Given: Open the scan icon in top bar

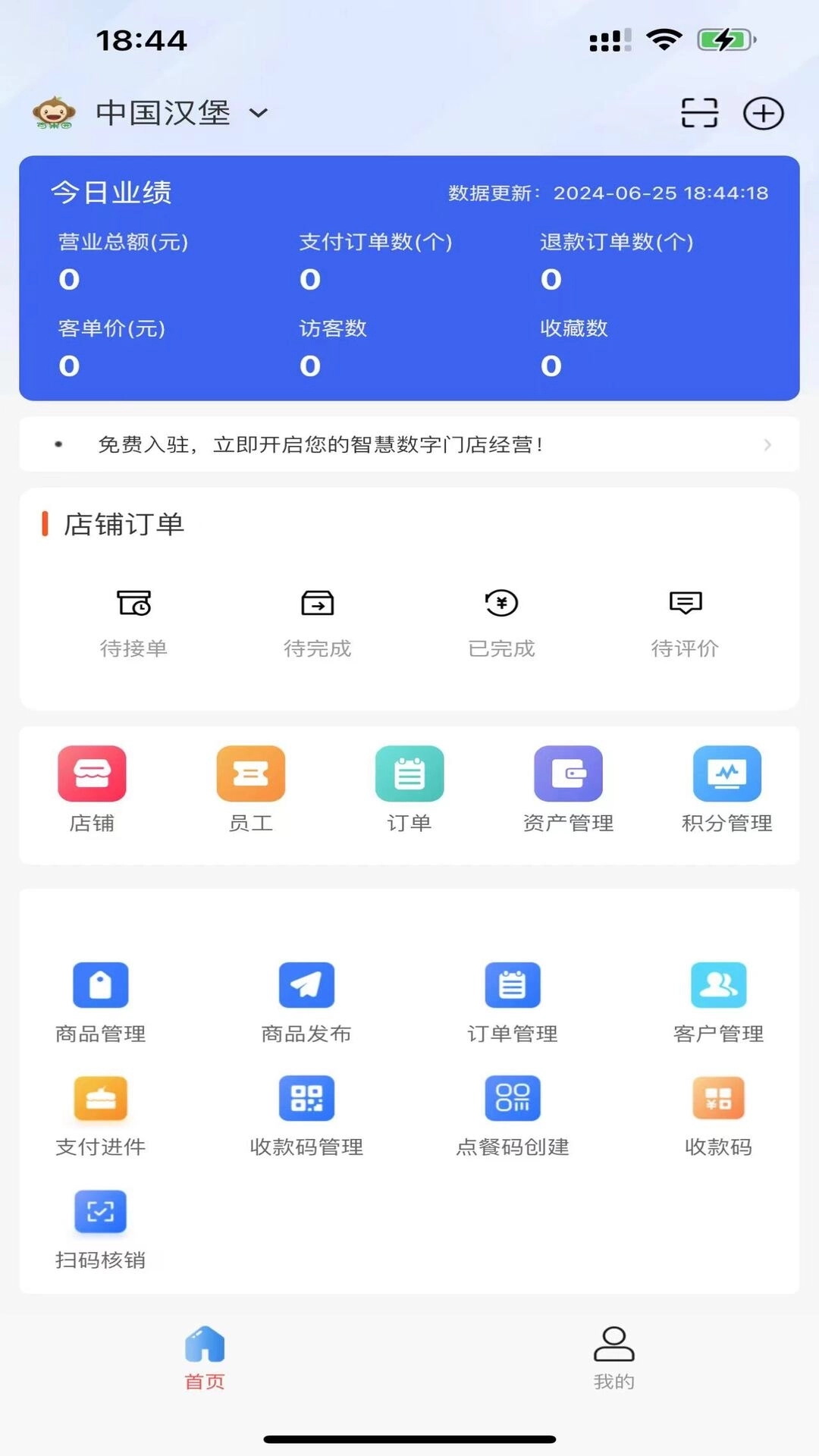Looking at the screenshot, I should [x=698, y=112].
